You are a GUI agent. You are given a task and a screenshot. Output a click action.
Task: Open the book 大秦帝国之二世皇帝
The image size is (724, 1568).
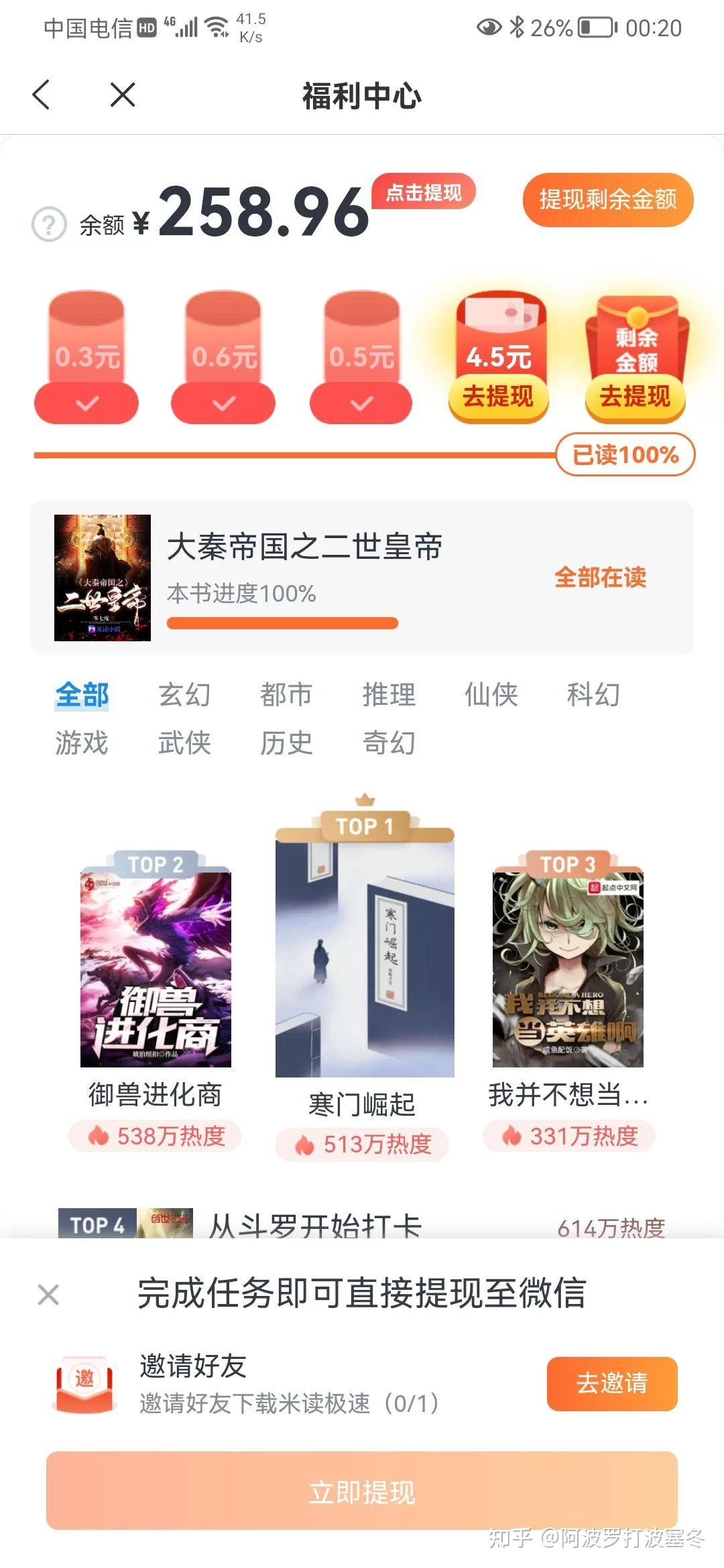click(305, 547)
